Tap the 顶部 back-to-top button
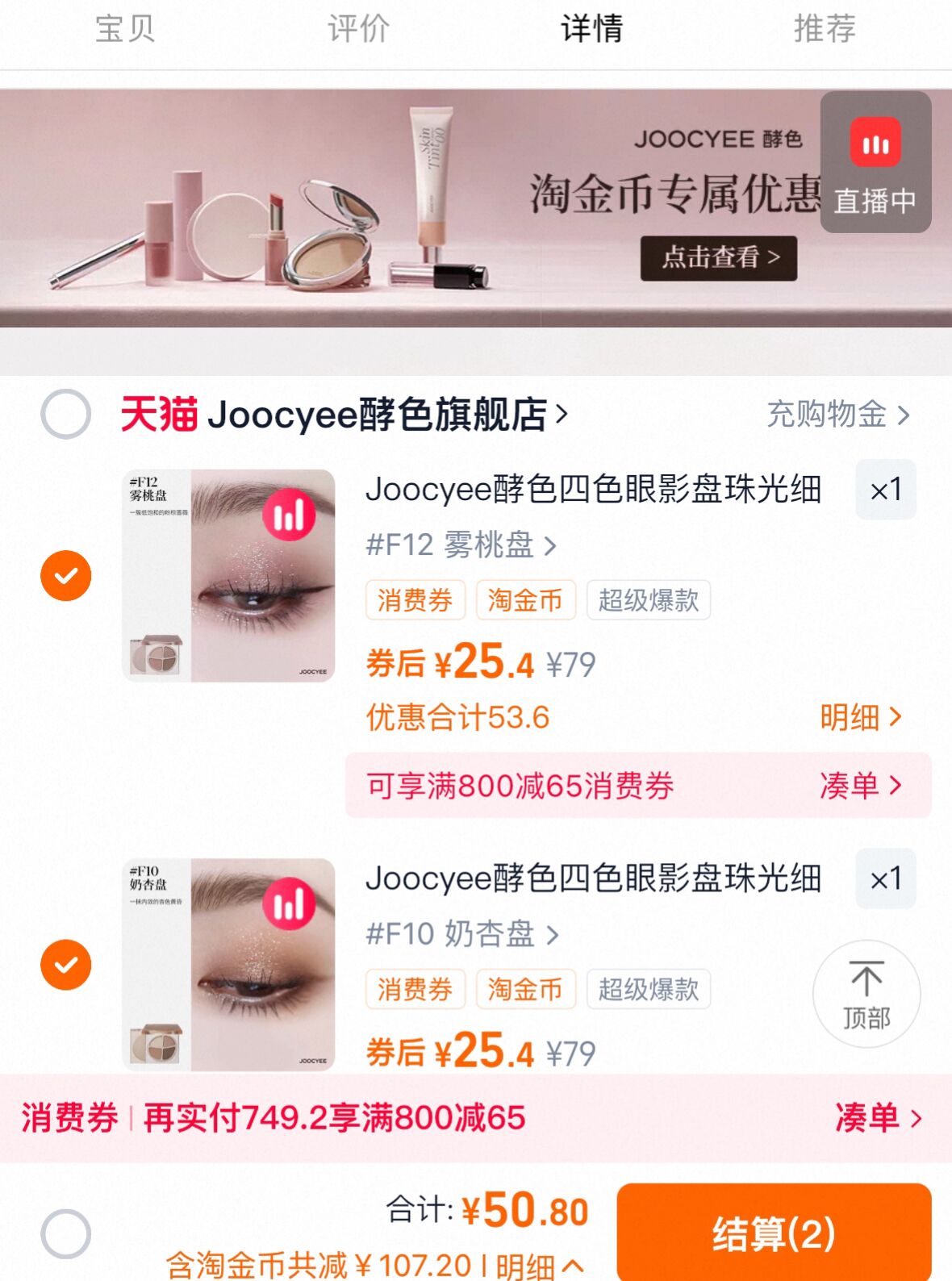Screen dimensions: 952x1281 coord(866,995)
